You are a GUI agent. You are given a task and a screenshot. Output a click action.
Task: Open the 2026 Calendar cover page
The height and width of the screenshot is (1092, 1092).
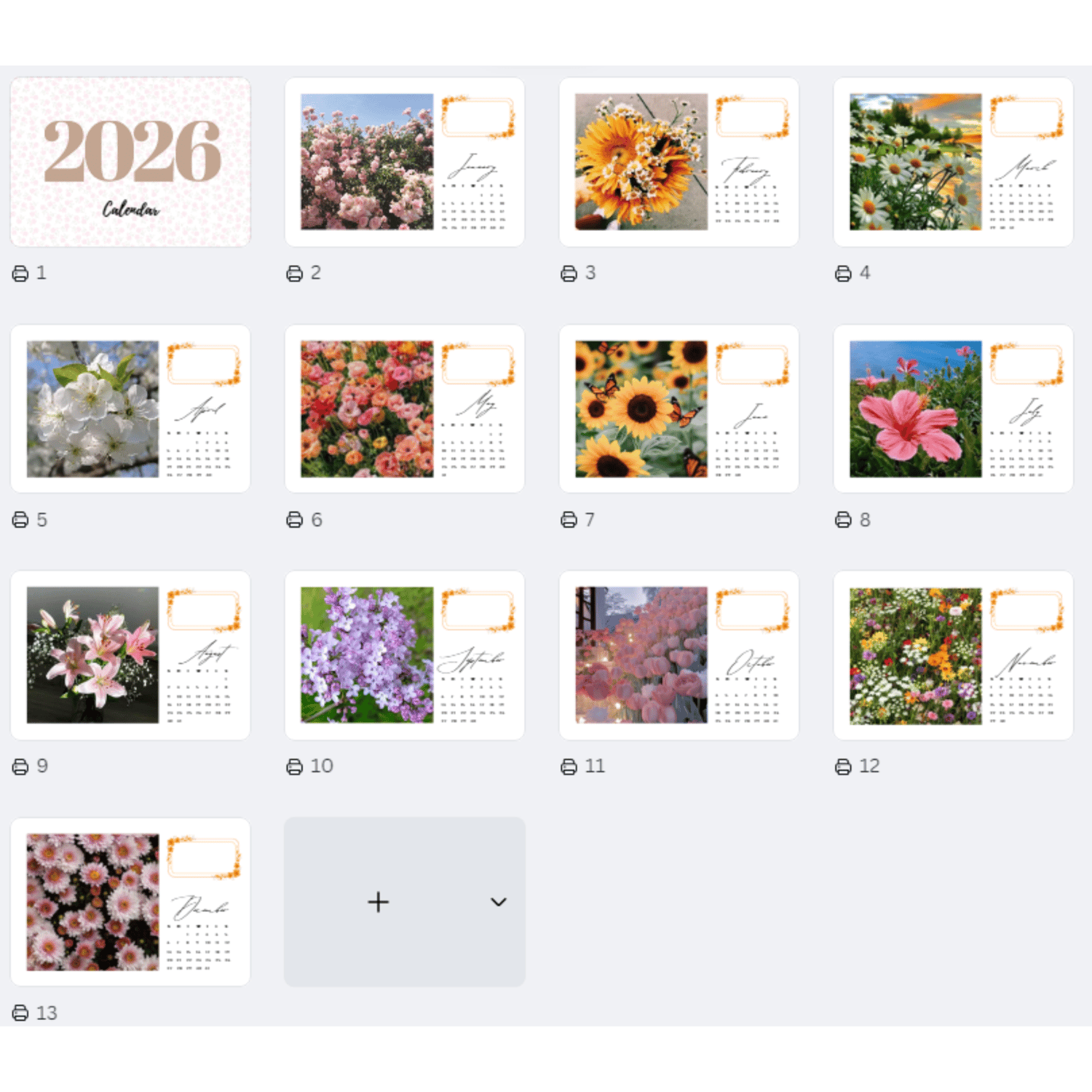click(130, 162)
